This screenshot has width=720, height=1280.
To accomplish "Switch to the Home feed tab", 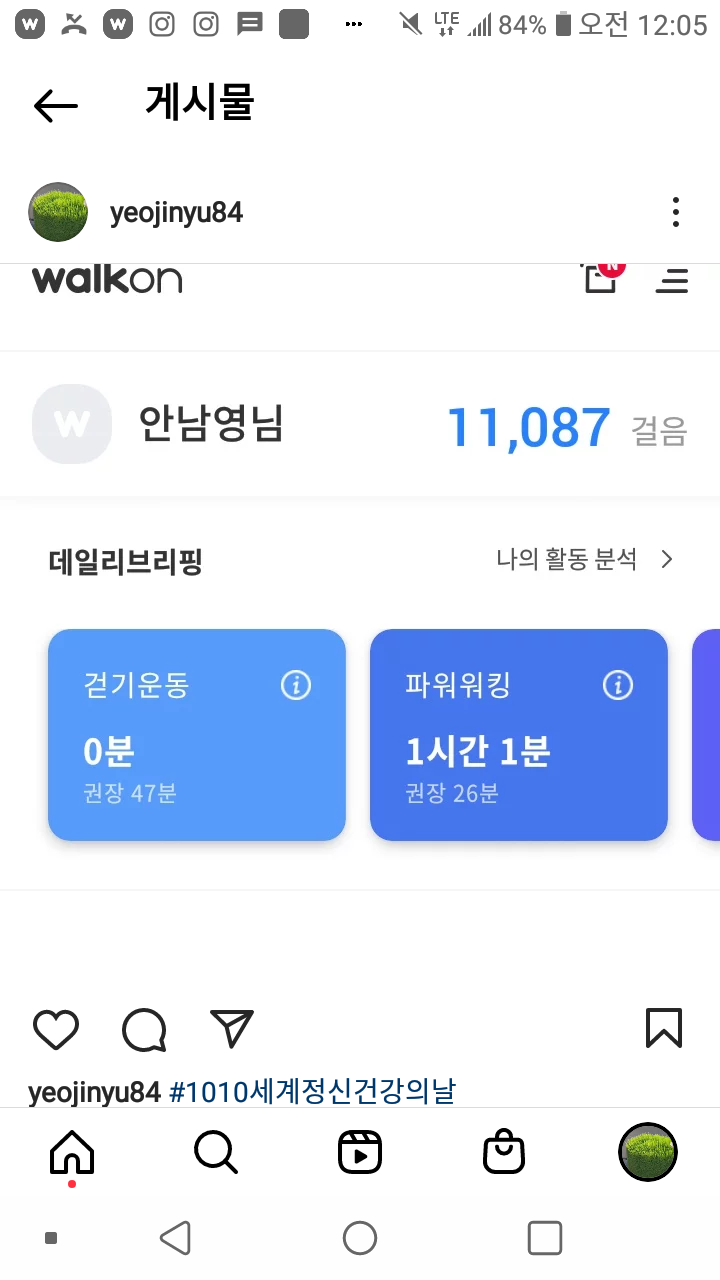I will coord(72,1154).
